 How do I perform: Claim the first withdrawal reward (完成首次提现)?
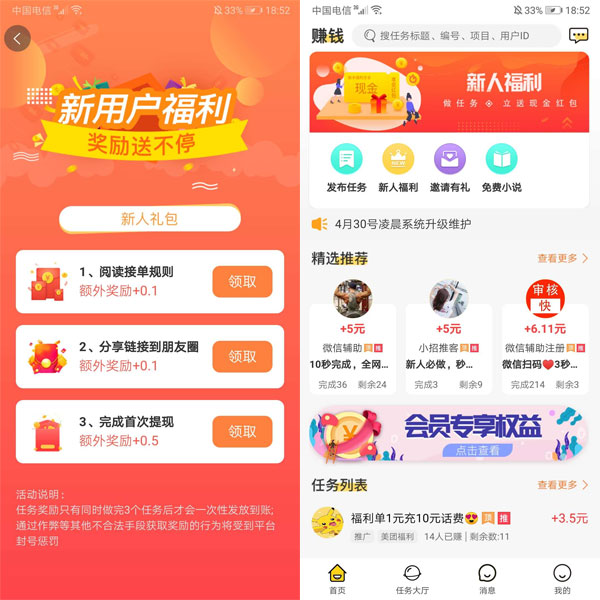242,431
